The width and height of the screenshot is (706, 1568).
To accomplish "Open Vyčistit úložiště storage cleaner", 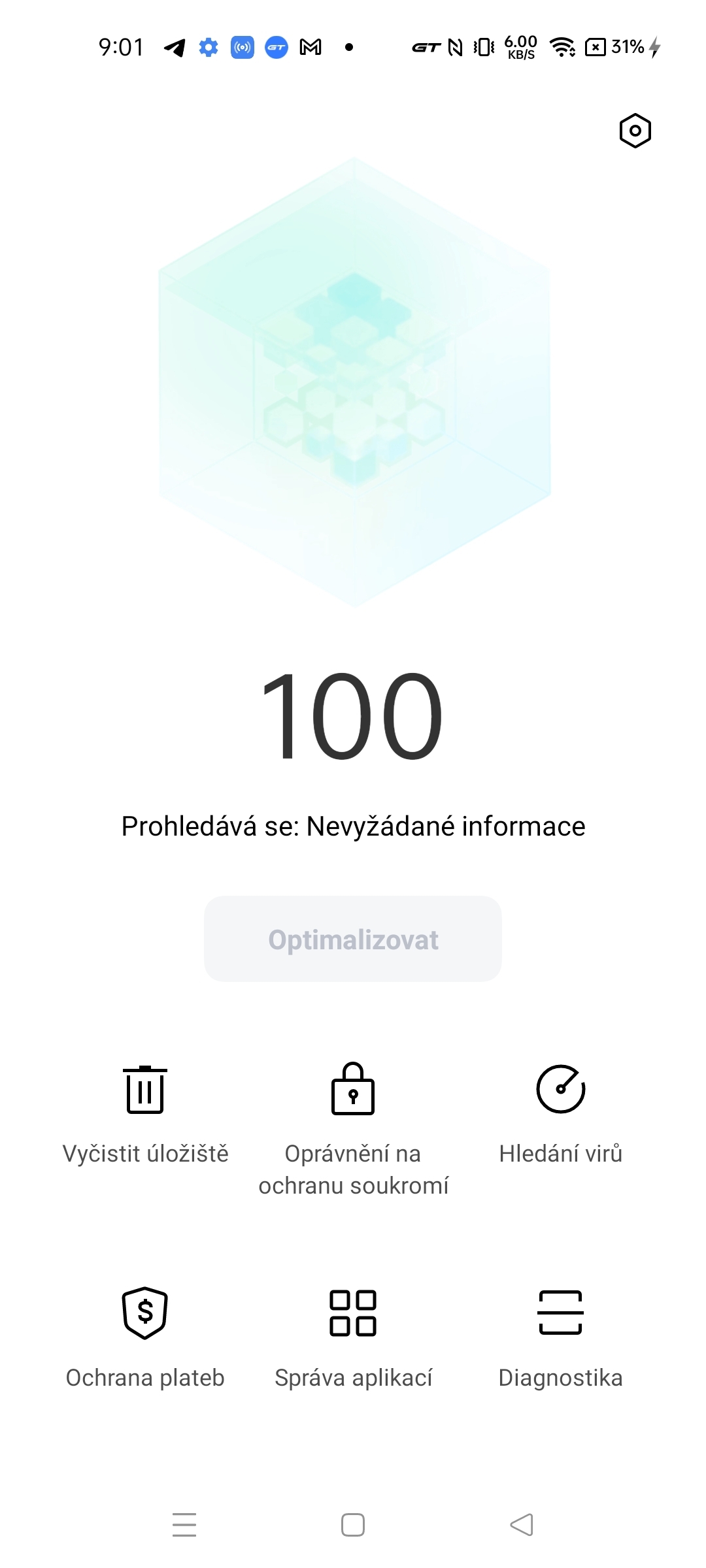I will pos(144,1111).
